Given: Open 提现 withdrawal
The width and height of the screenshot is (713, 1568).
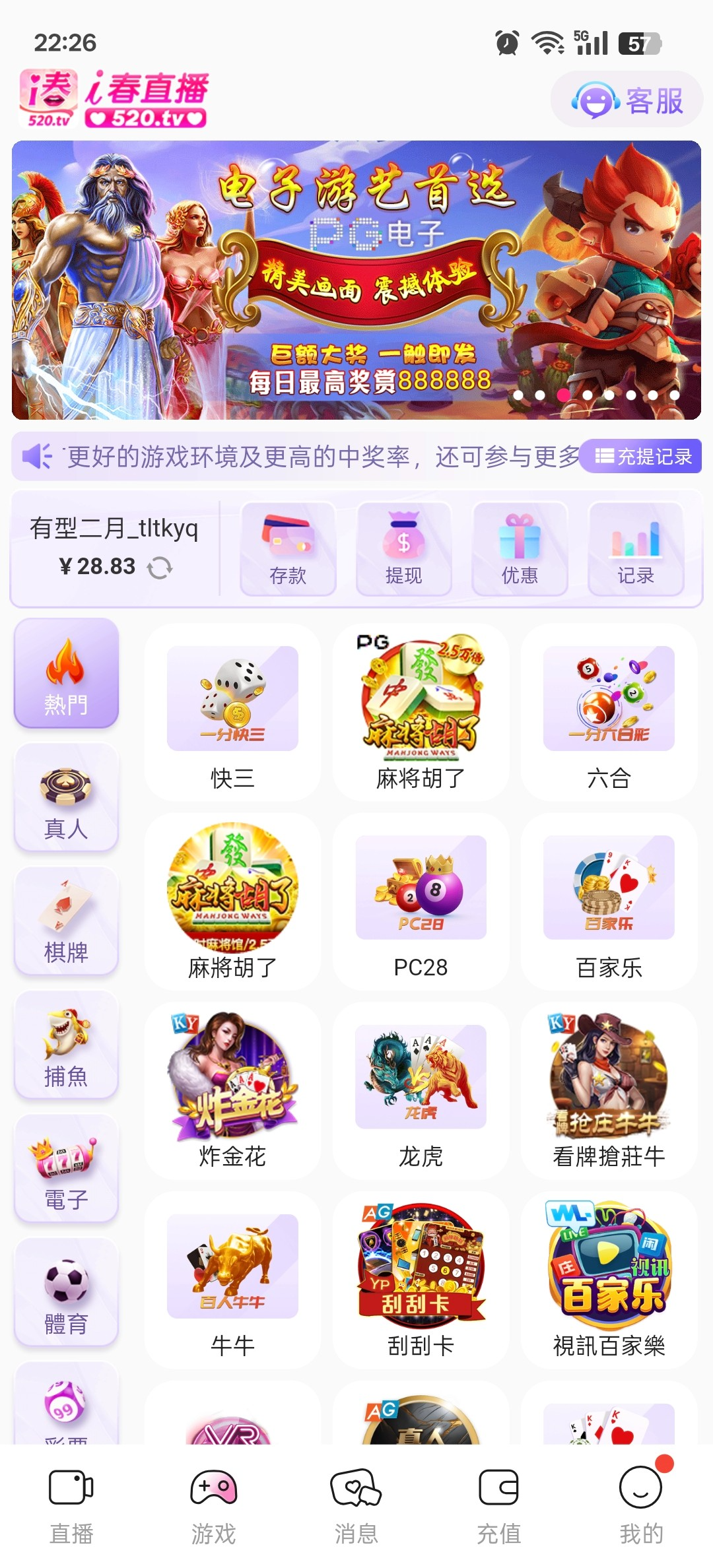Looking at the screenshot, I should (403, 549).
